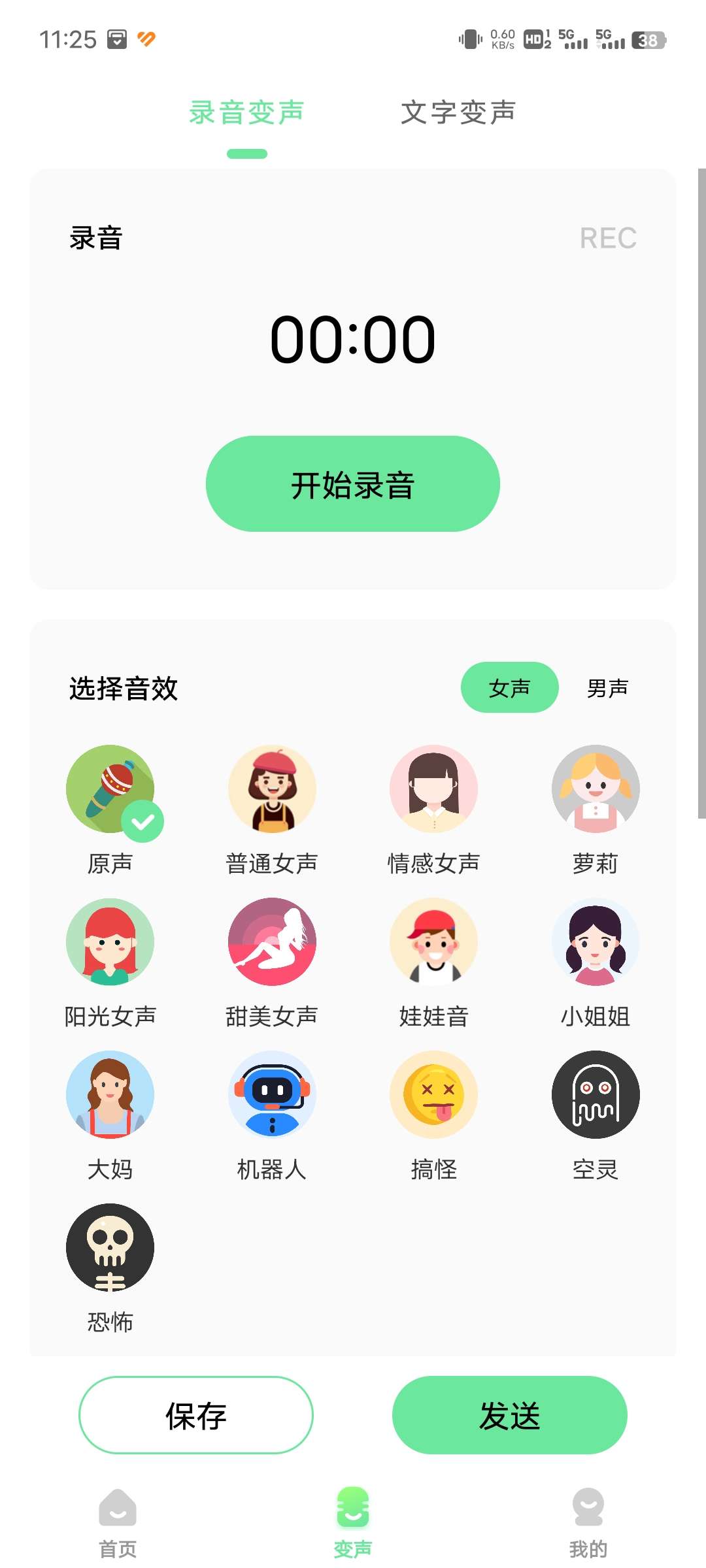
Task: Tap 保存 to save the recording
Action: [196, 1415]
